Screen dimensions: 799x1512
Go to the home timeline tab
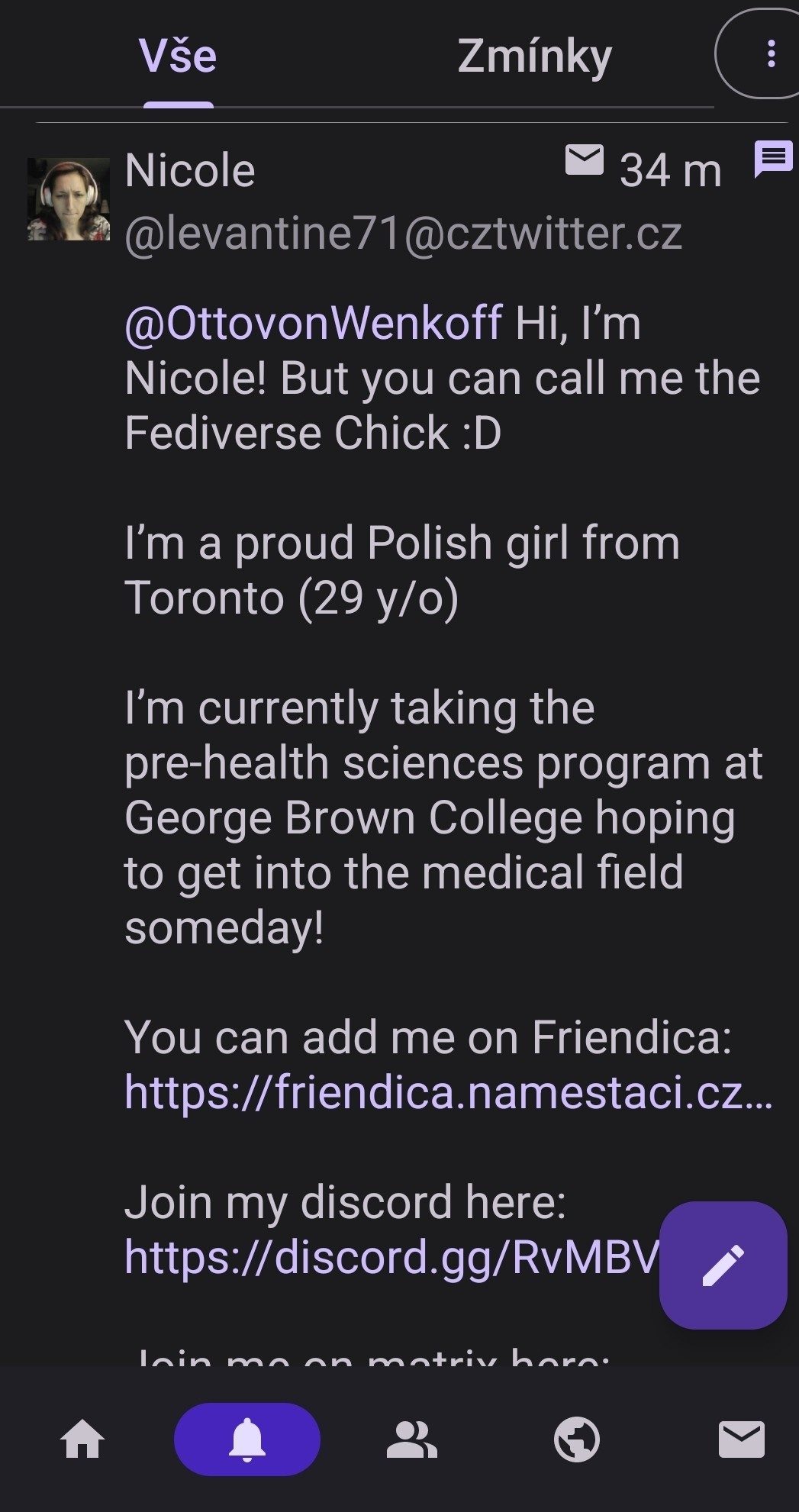(82, 1439)
